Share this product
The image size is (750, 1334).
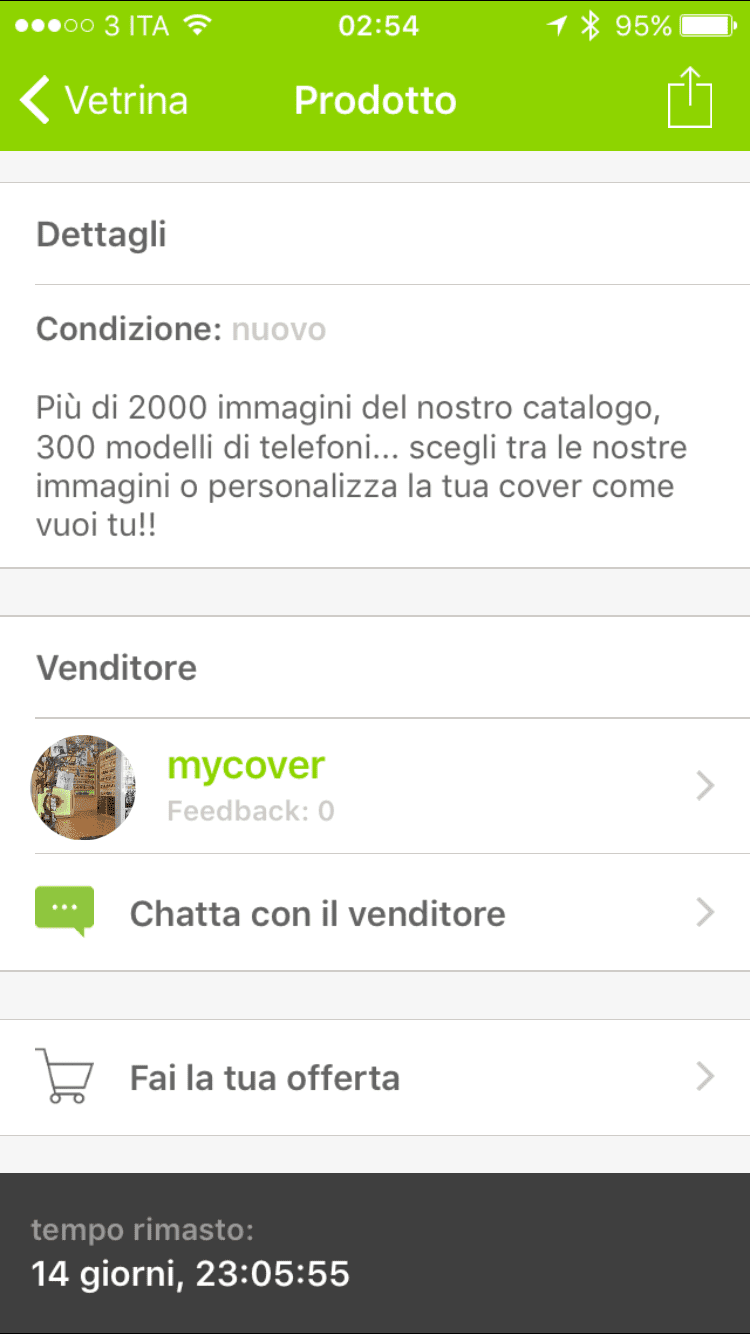(689, 98)
